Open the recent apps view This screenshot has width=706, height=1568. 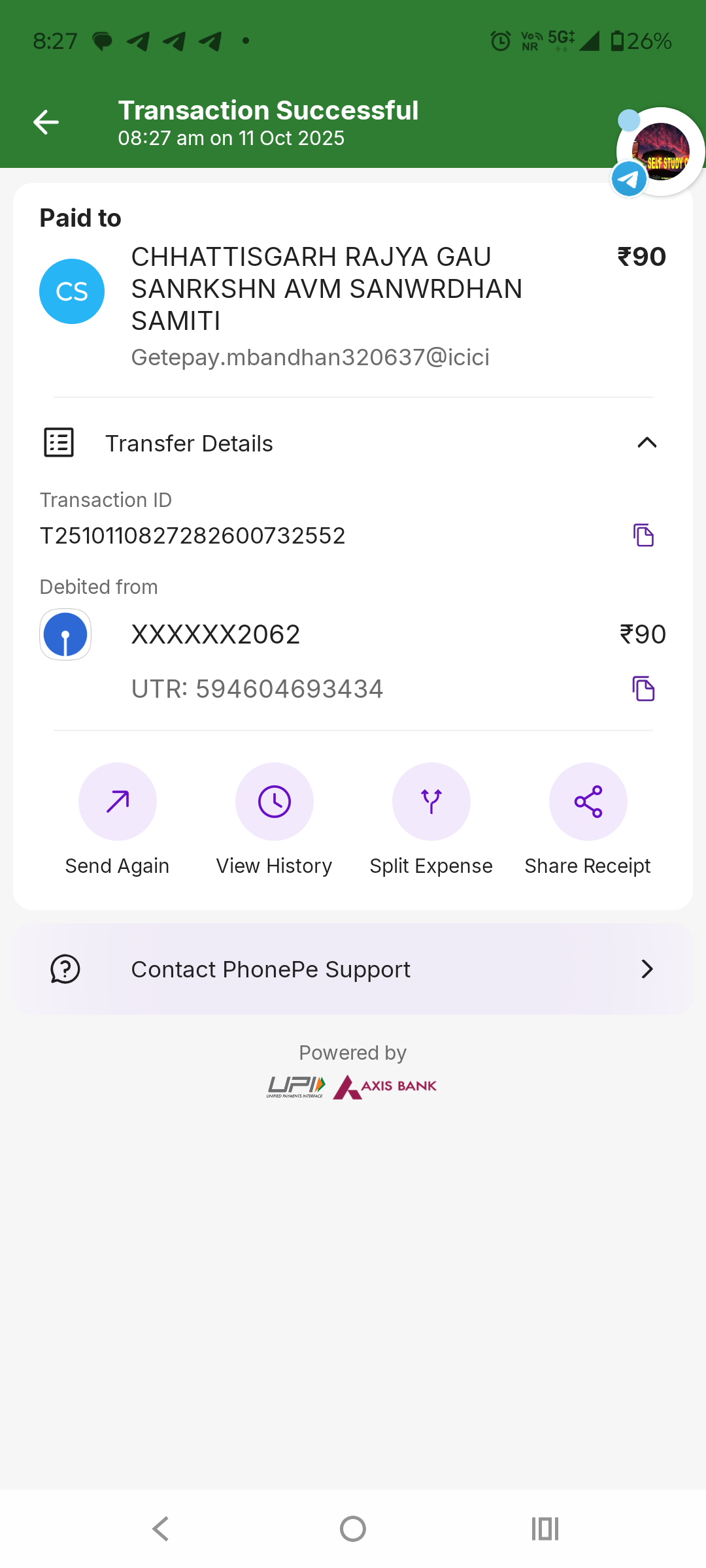pos(545,1529)
